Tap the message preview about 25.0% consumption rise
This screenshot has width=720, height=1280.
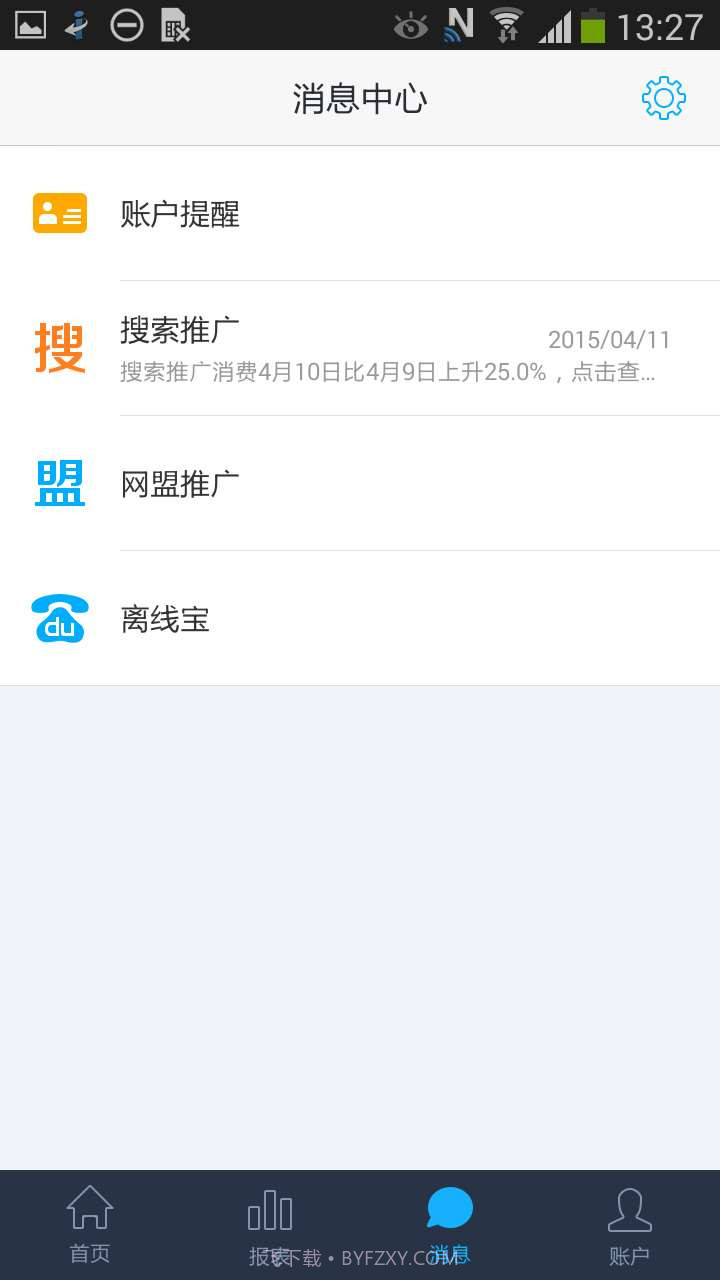388,372
